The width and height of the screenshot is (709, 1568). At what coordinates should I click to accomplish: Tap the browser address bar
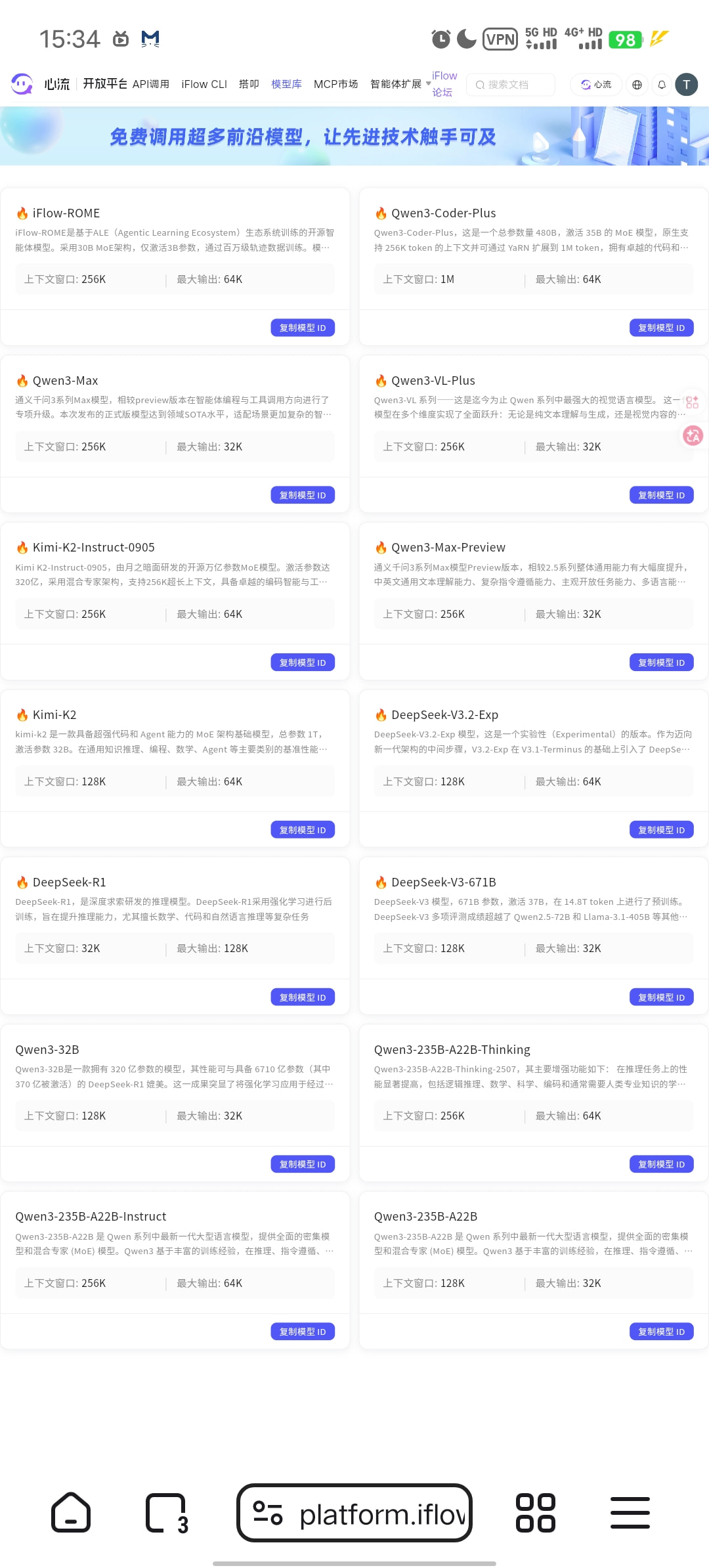pyautogui.click(x=354, y=1513)
